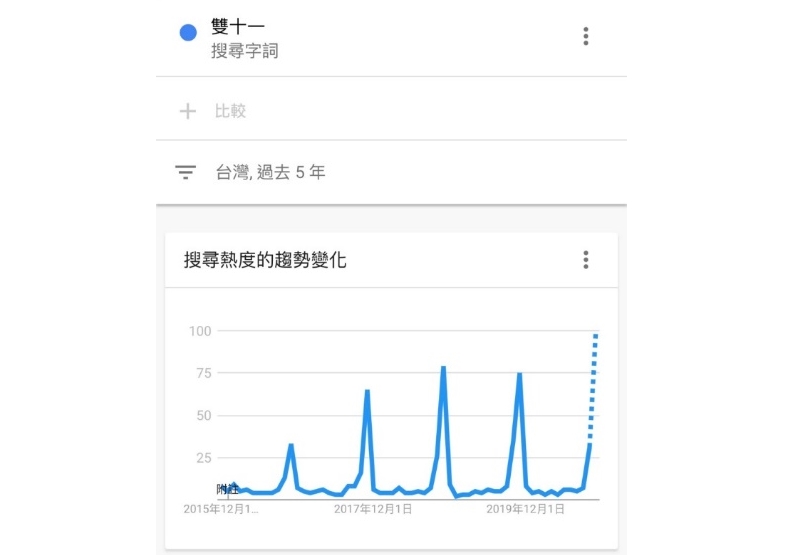Open overflow menu for search term 雙十一
This screenshot has width=792, height=555.
(586, 37)
